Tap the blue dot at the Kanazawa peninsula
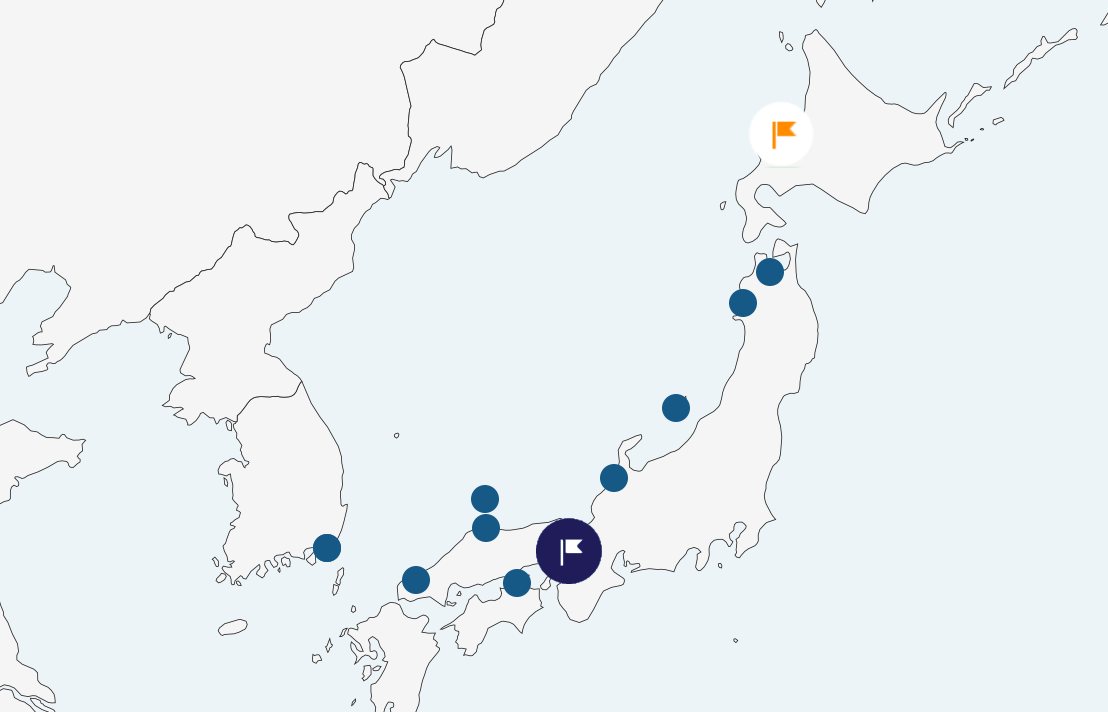The width and height of the screenshot is (1108, 712). [614, 478]
